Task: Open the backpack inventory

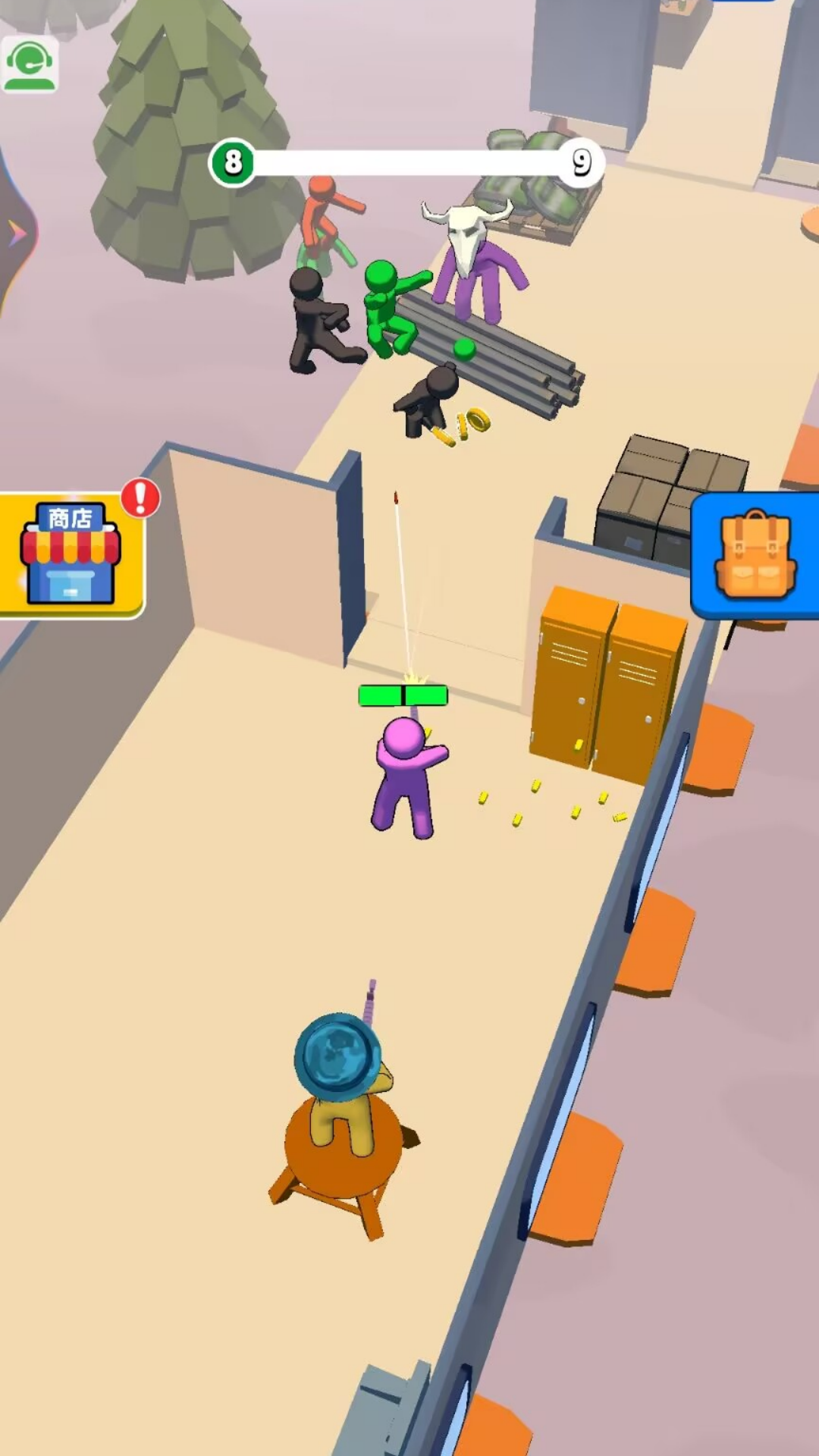Action: [755, 555]
